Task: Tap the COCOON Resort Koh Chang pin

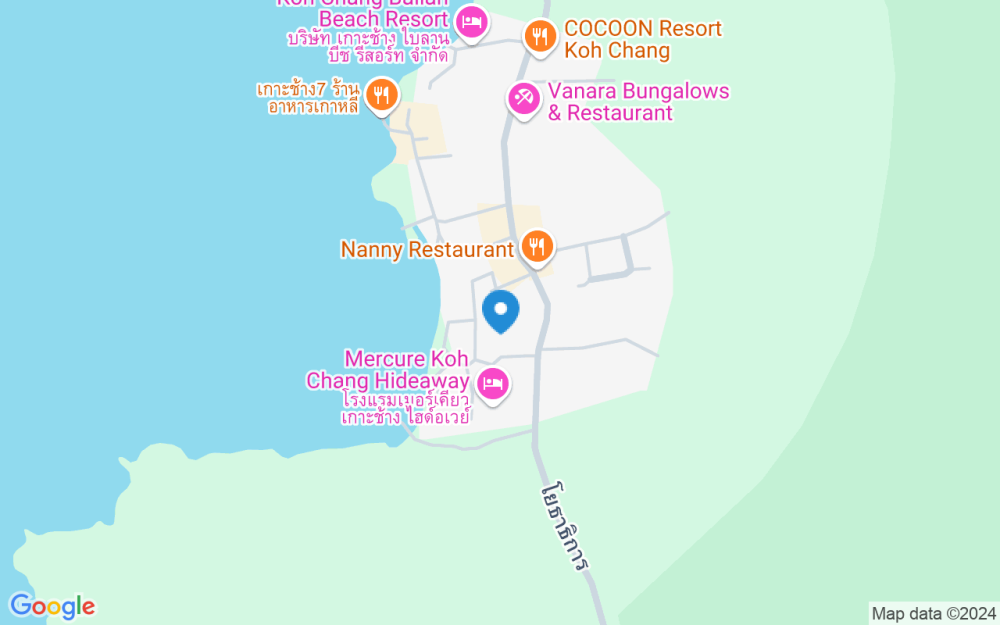Action: tap(541, 36)
